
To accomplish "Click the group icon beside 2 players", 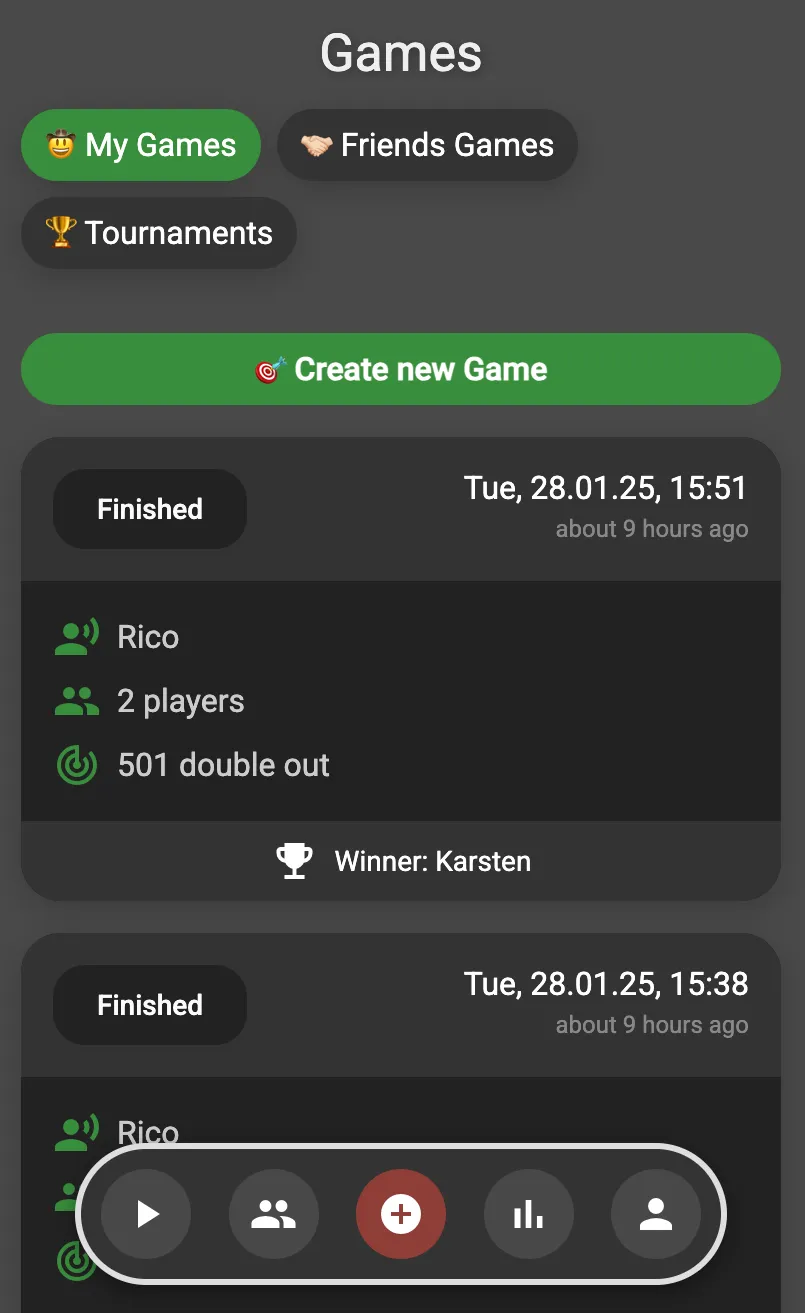I will click(x=76, y=700).
